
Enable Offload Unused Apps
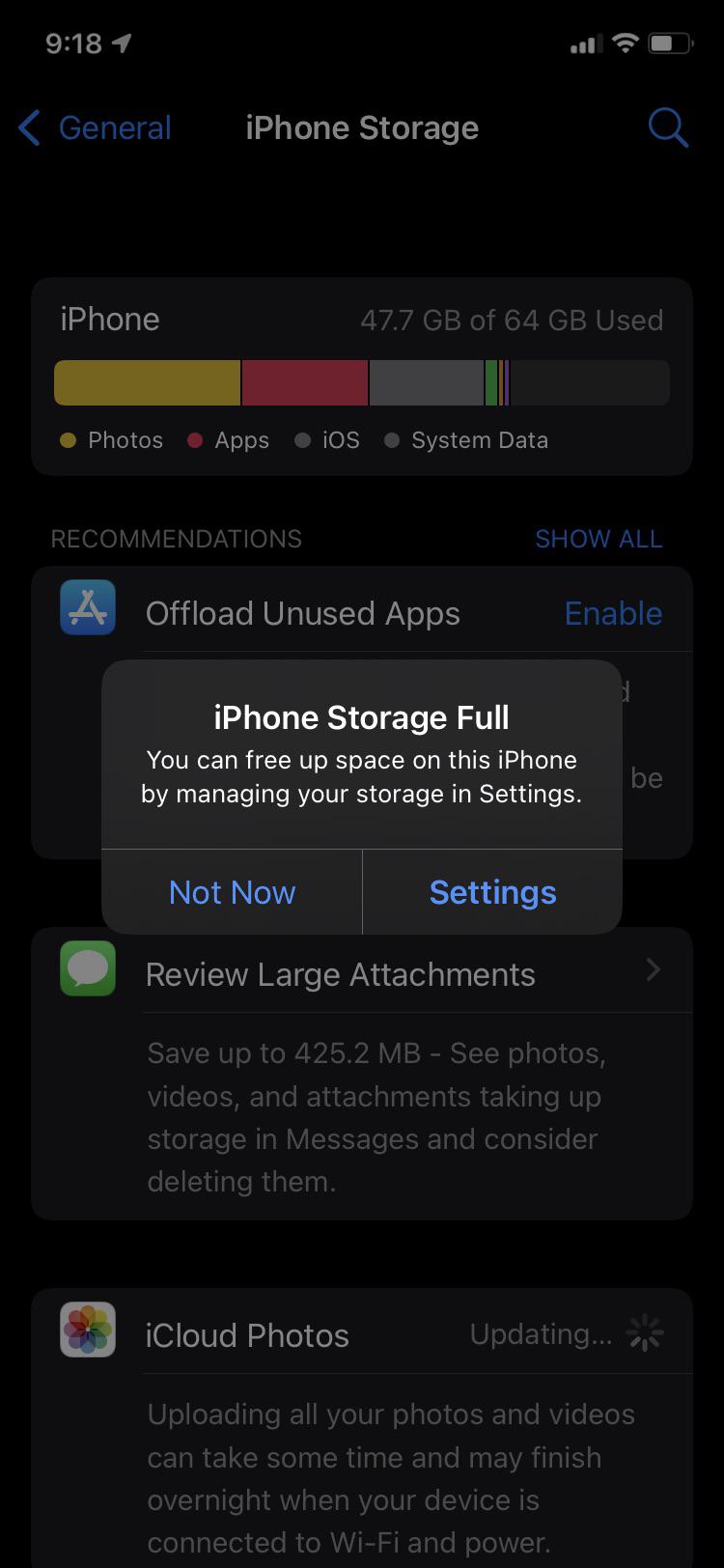click(613, 612)
